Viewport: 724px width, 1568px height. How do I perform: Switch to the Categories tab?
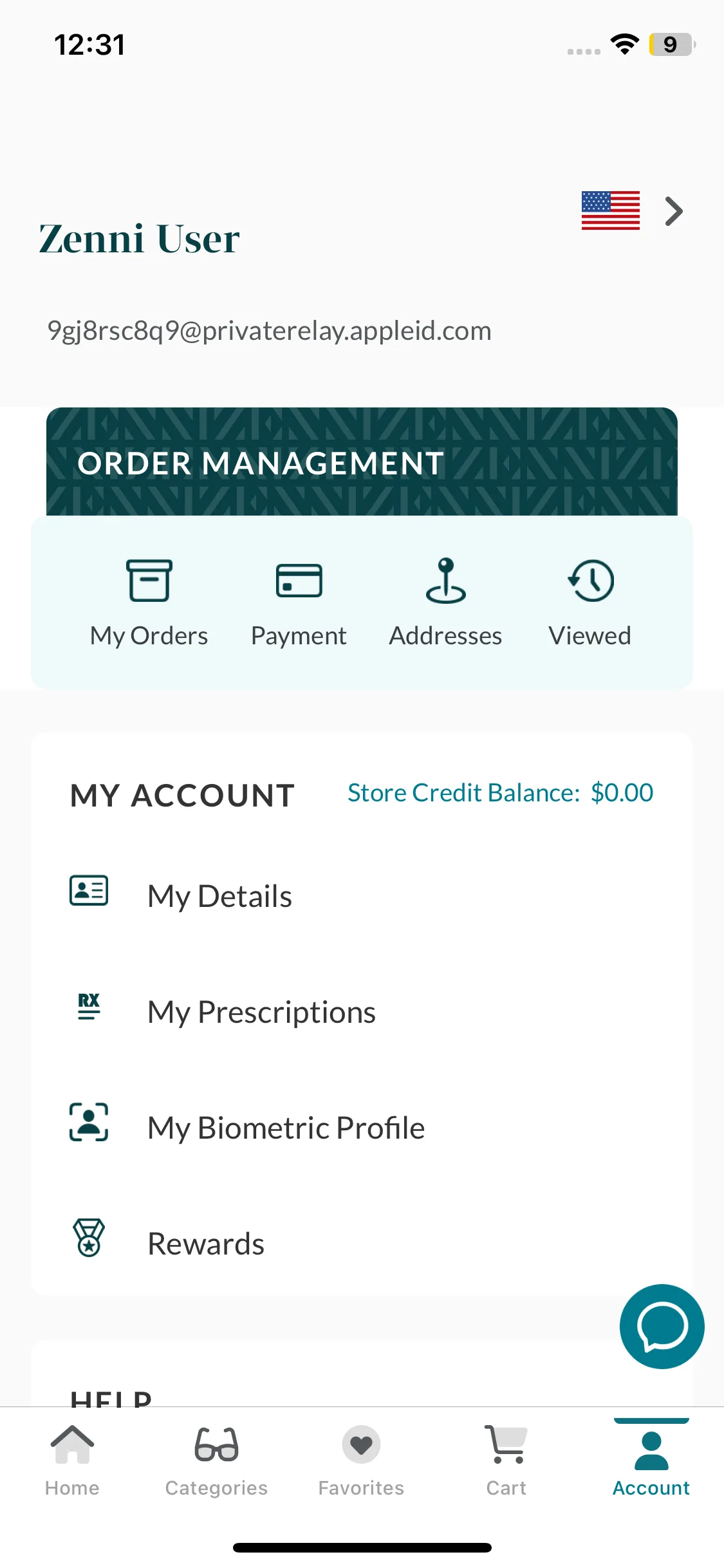pyautogui.click(x=216, y=1461)
